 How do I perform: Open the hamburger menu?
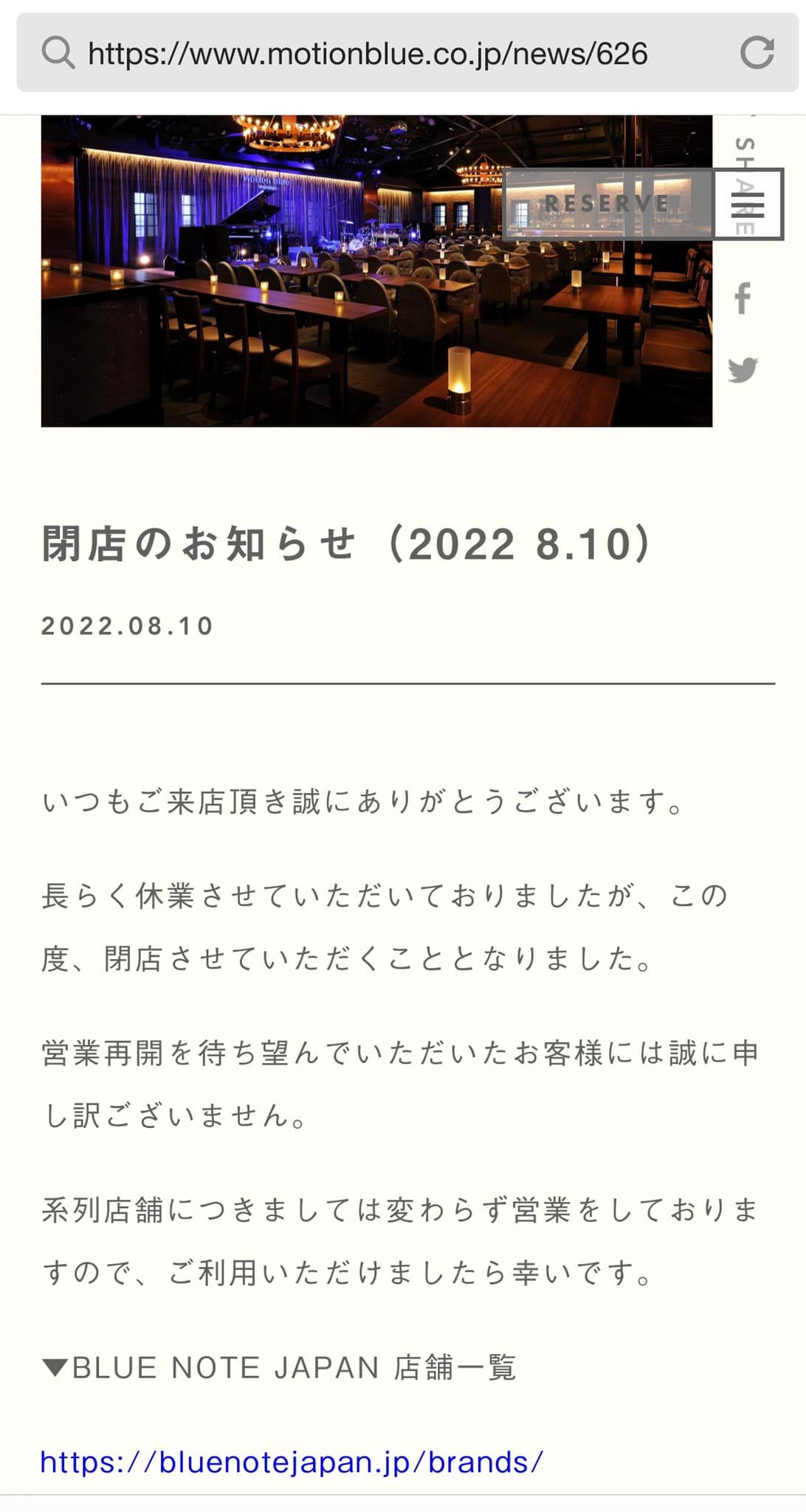pyautogui.click(x=748, y=204)
